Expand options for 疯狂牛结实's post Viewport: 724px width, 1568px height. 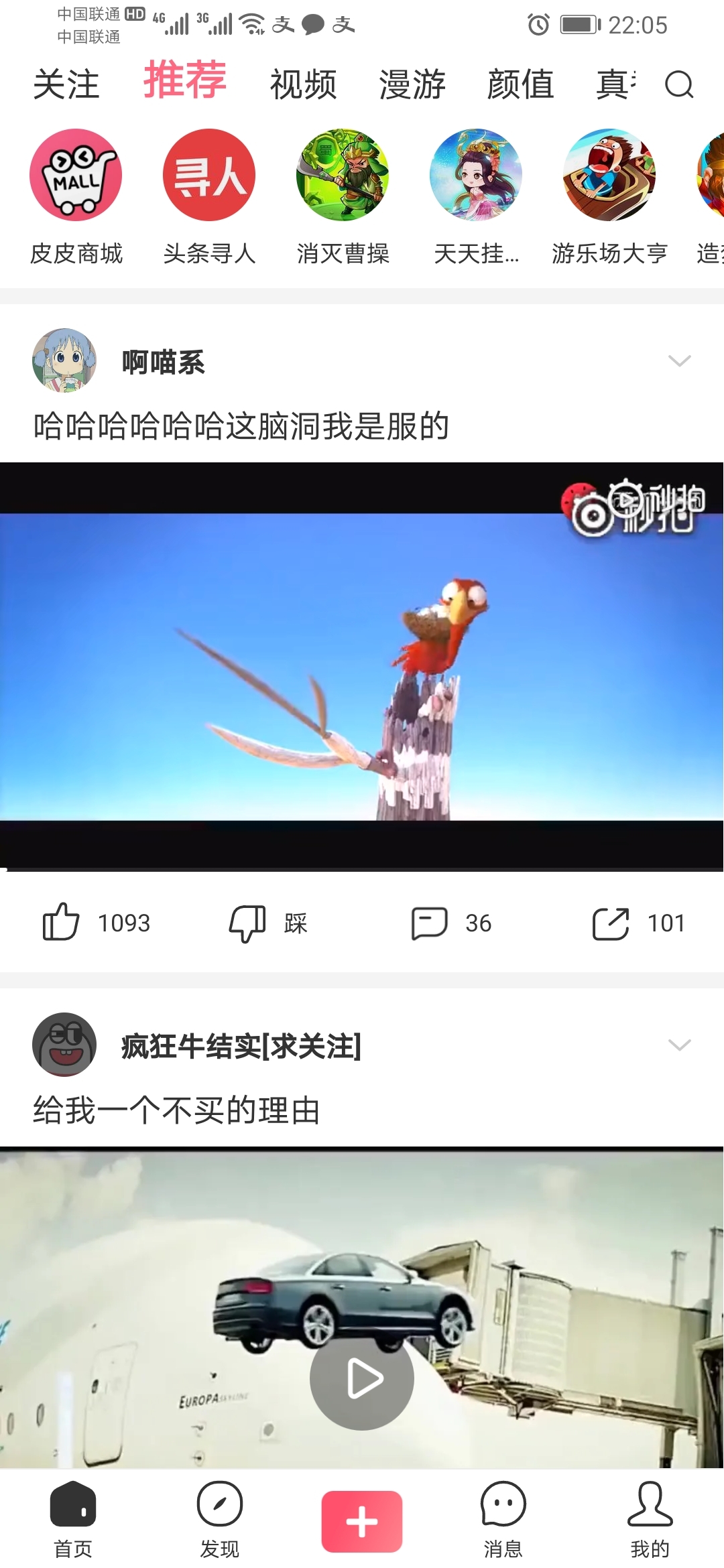pos(679,1045)
